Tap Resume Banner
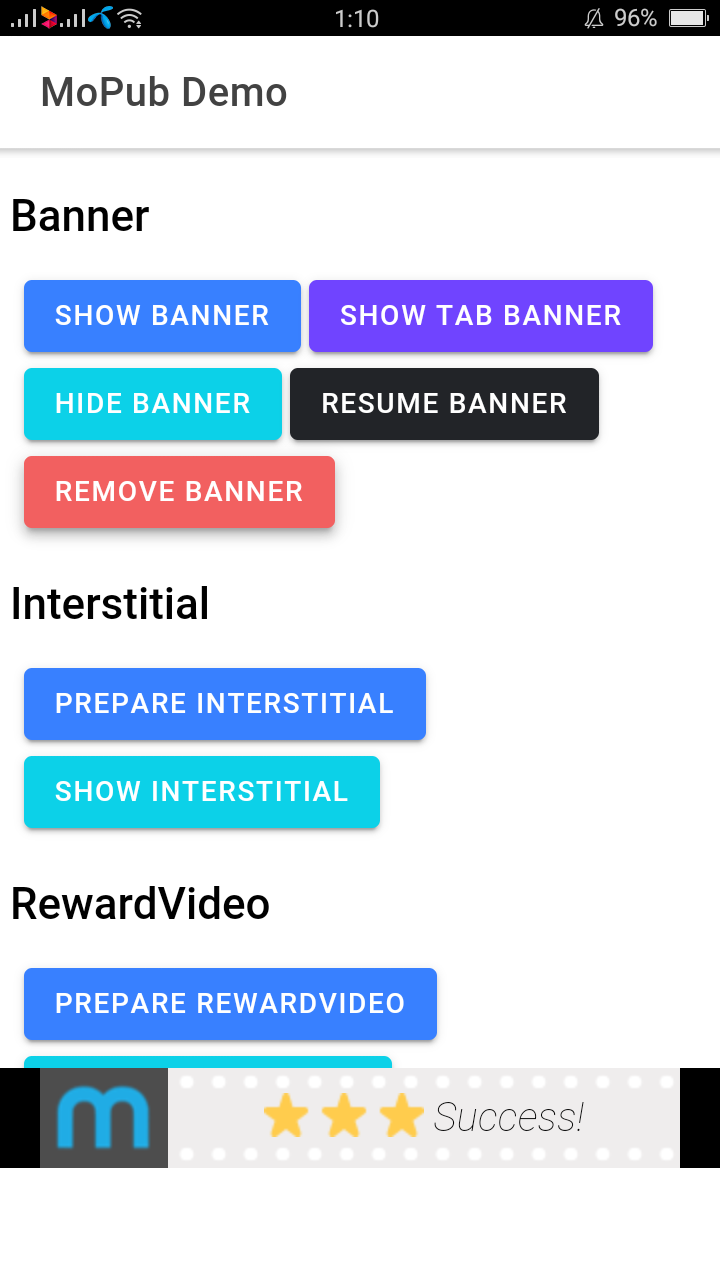Viewport: 720px width, 1280px height. (x=444, y=404)
